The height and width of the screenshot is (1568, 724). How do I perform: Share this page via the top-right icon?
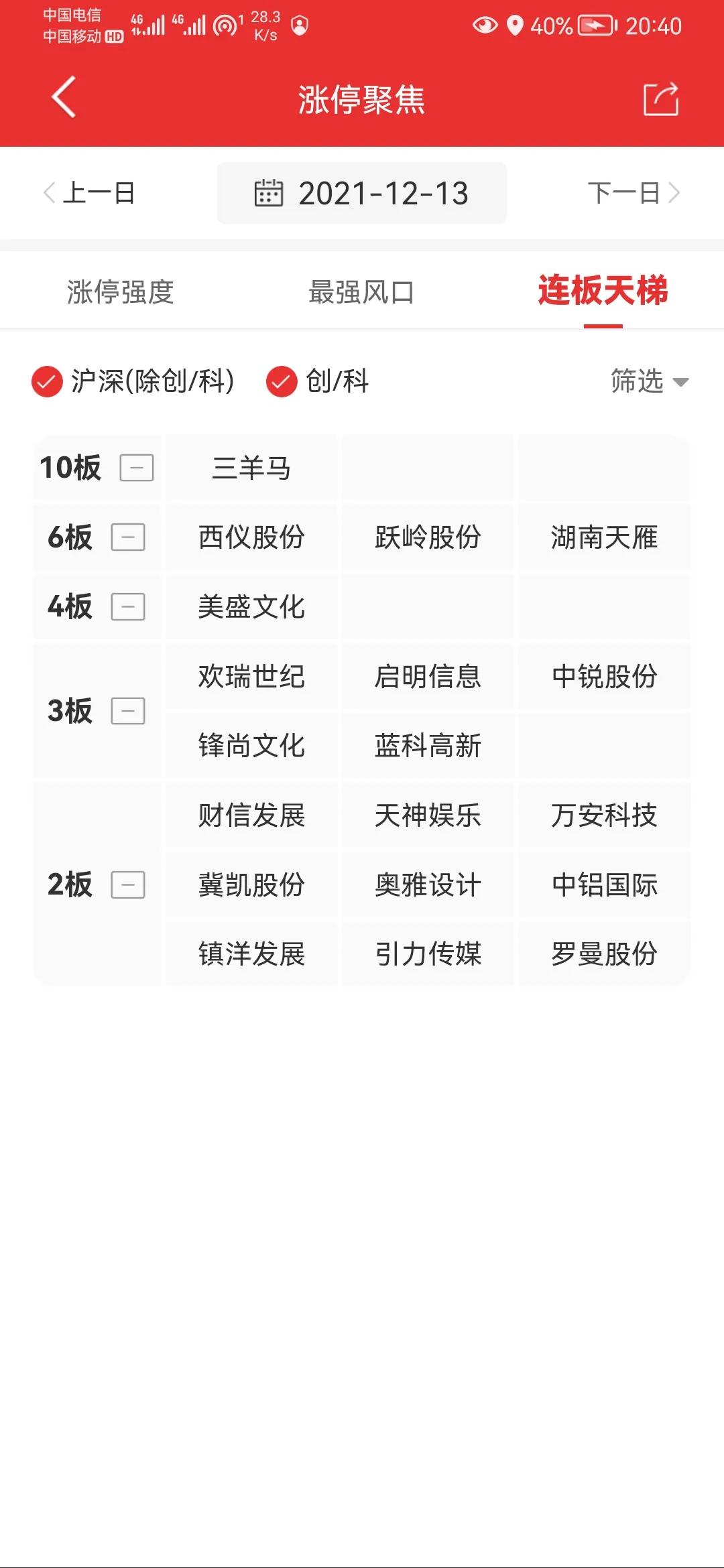tap(661, 99)
